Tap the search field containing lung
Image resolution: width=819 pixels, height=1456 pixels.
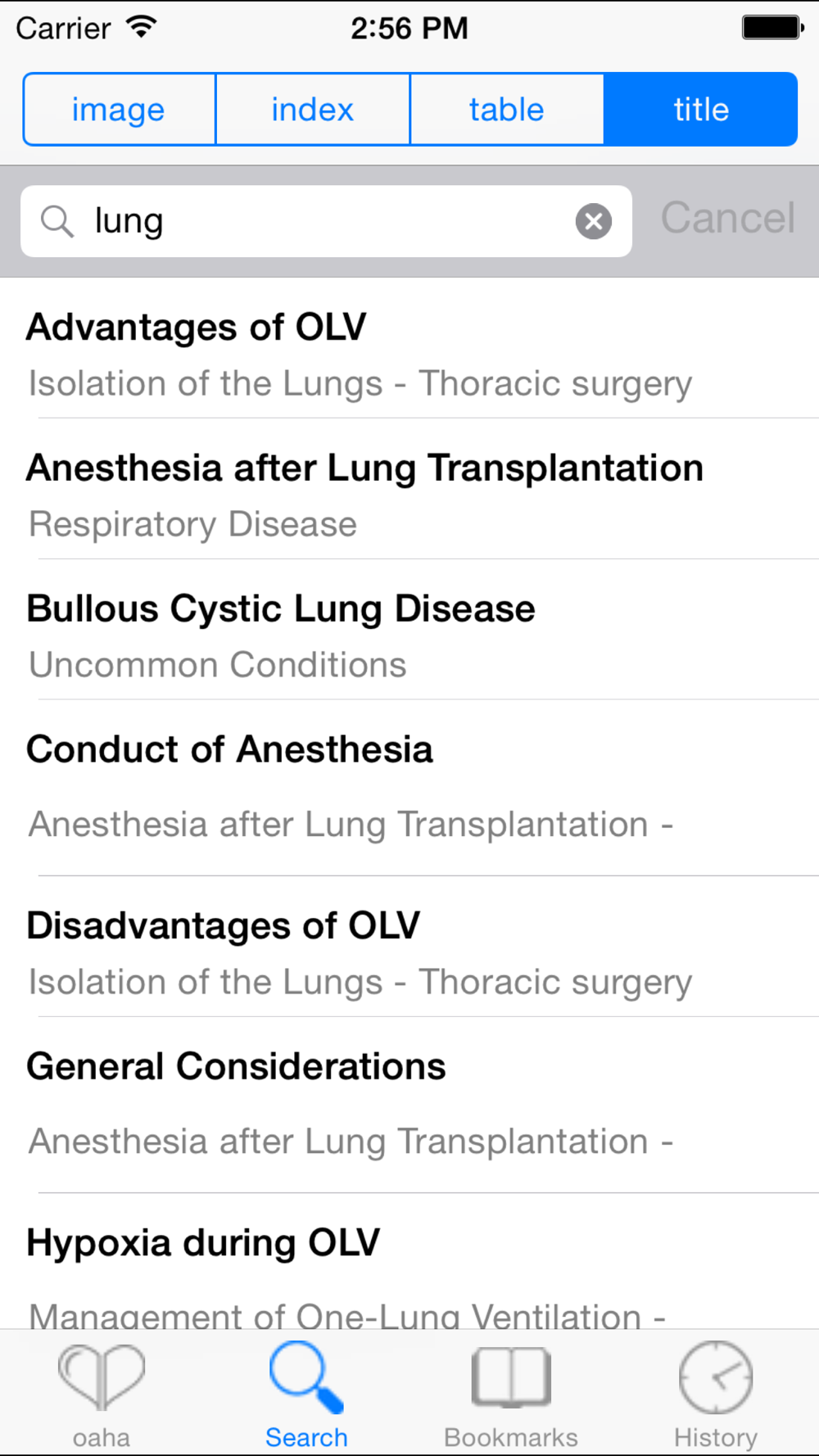click(326, 221)
